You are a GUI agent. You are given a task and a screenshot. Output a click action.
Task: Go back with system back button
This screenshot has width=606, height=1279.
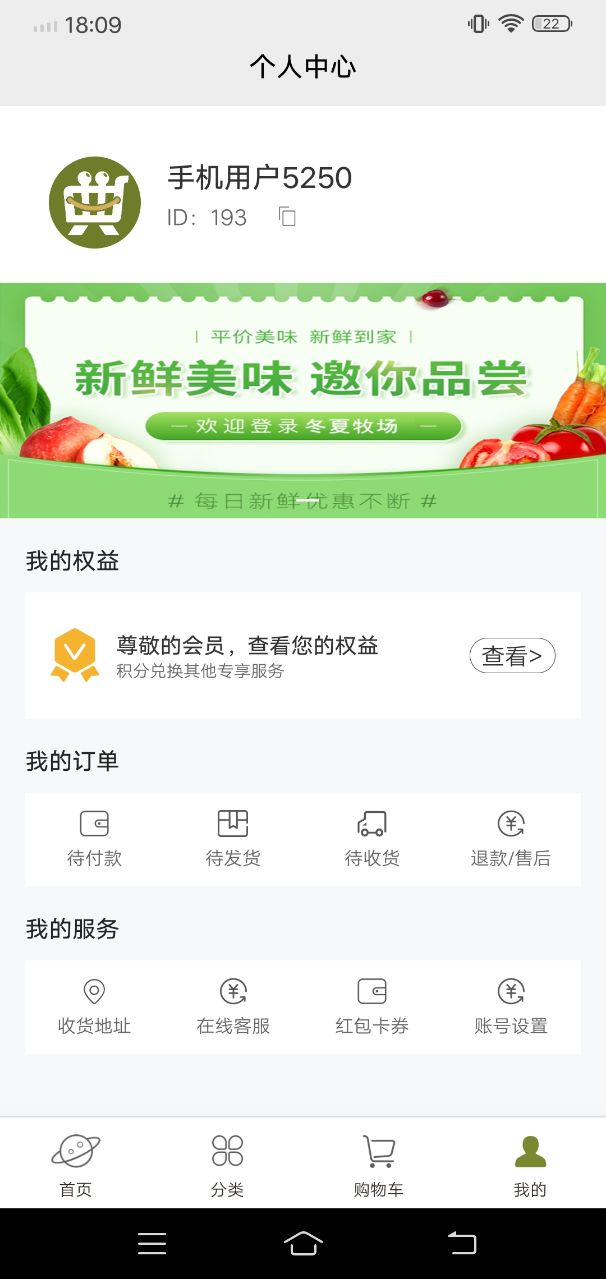coord(461,1243)
